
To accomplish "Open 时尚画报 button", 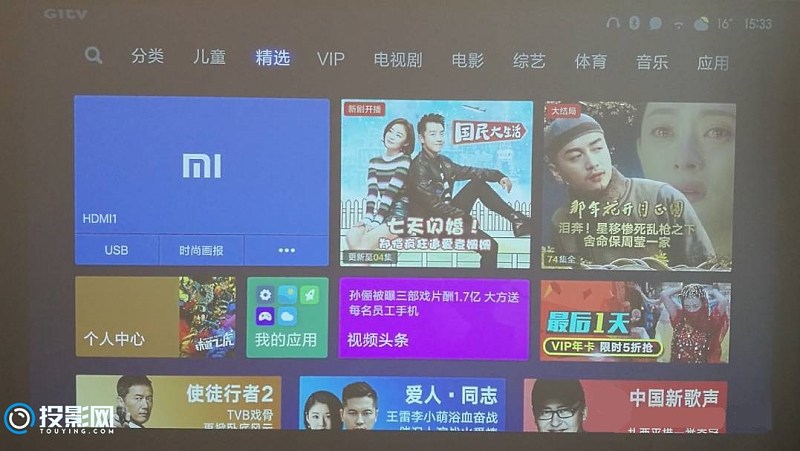I will (201, 250).
